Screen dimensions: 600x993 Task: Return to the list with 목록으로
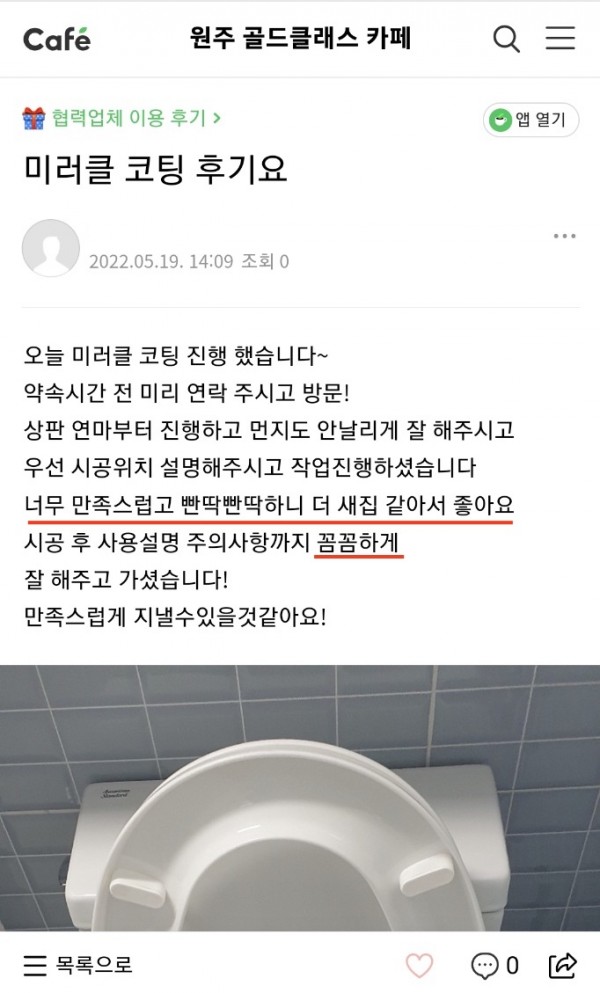(79, 965)
